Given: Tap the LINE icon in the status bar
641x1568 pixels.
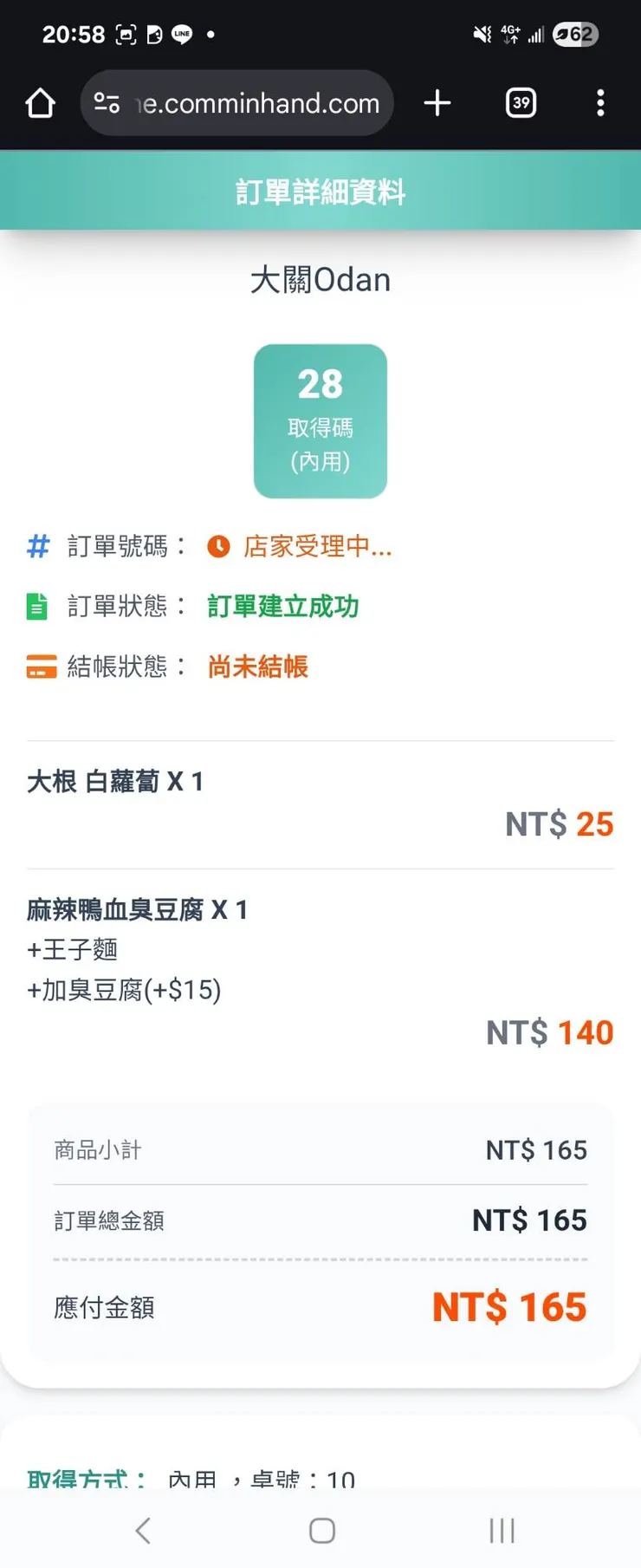Looking at the screenshot, I should [x=181, y=35].
